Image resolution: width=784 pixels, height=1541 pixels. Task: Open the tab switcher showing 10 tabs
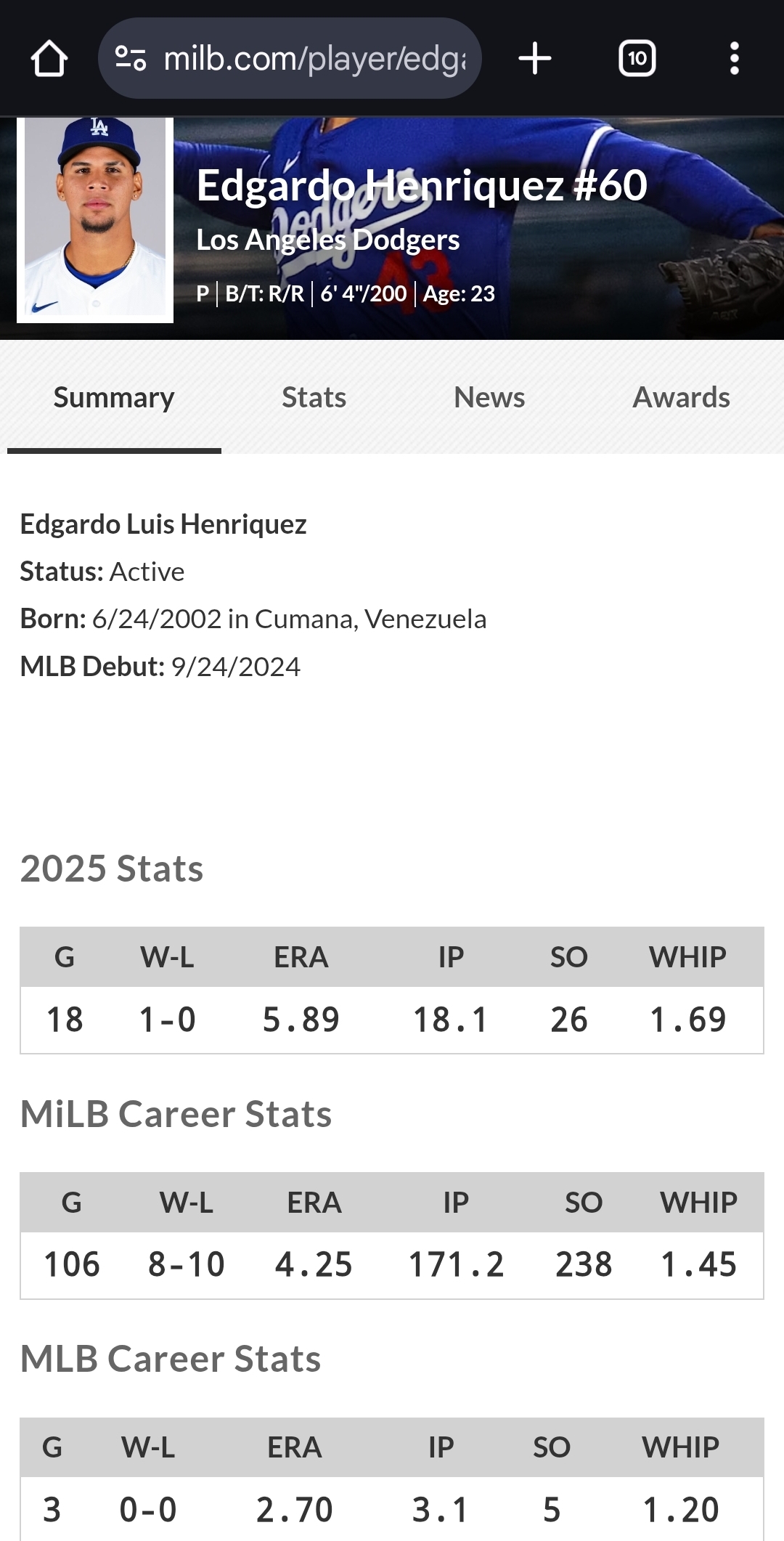[637, 58]
